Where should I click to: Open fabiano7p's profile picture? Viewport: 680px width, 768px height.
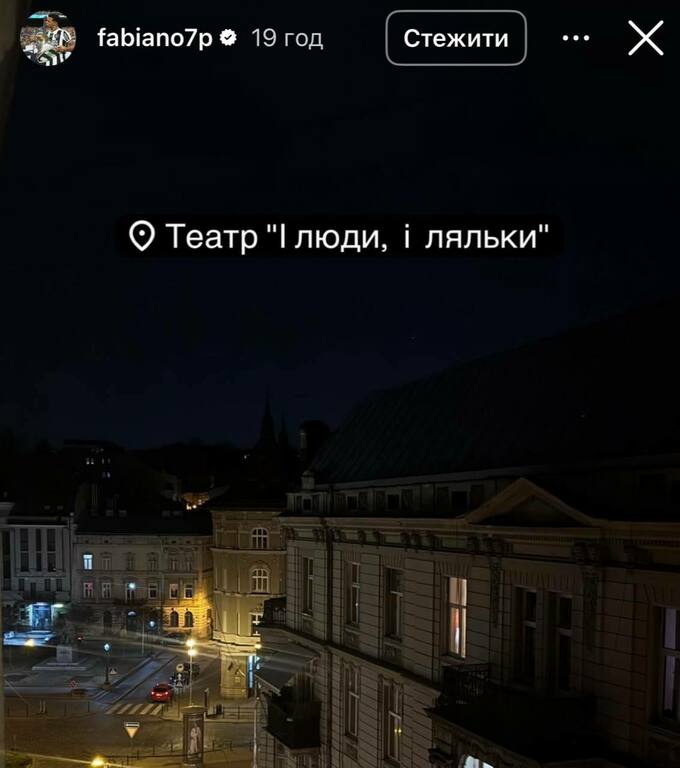pyautogui.click(x=47, y=38)
